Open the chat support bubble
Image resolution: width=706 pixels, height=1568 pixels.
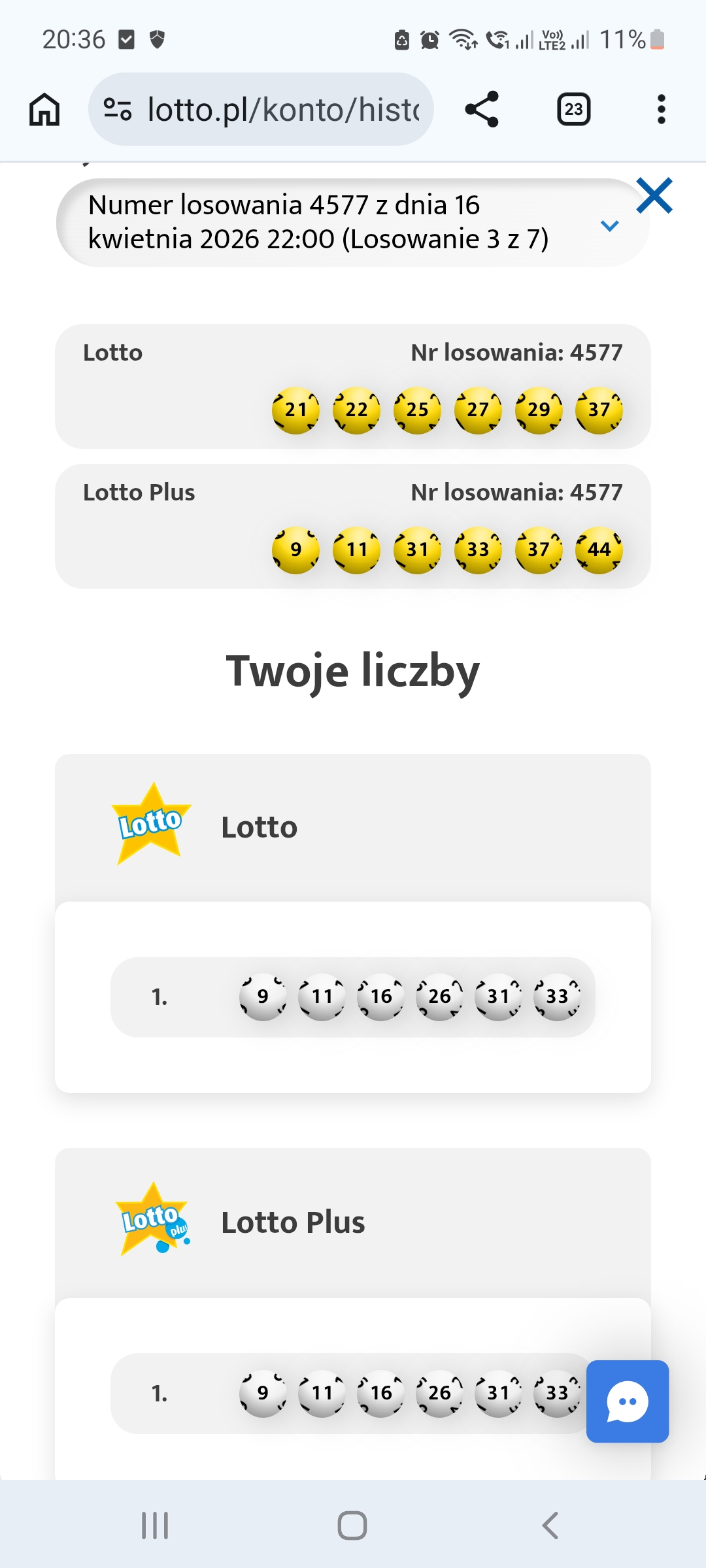[x=627, y=1401]
